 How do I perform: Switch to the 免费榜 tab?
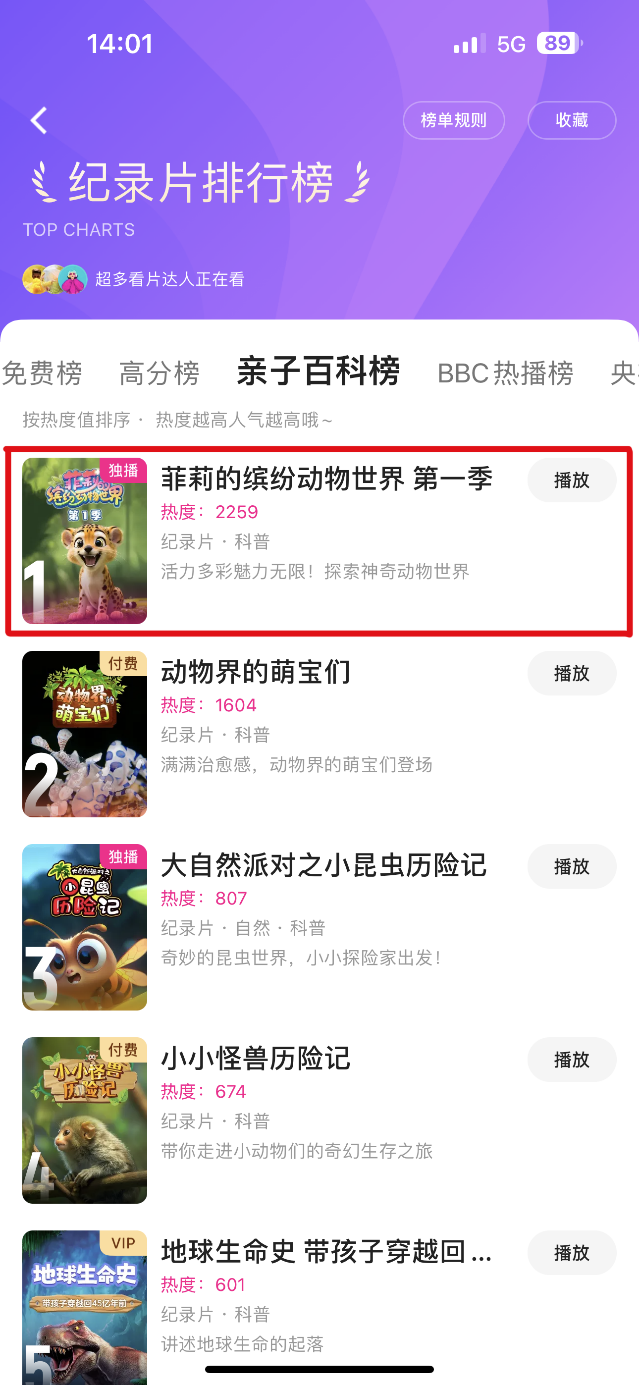[42, 373]
